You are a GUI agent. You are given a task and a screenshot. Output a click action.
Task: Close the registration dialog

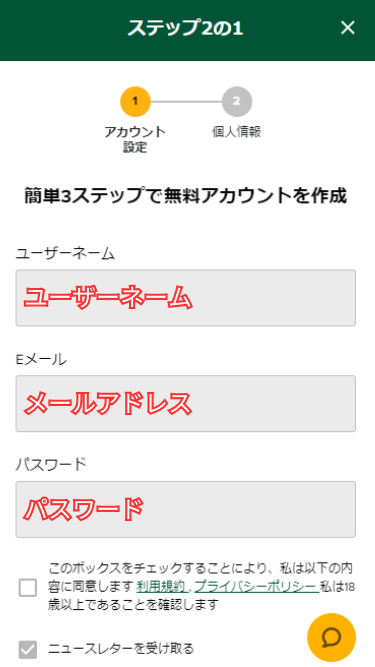[347, 29]
